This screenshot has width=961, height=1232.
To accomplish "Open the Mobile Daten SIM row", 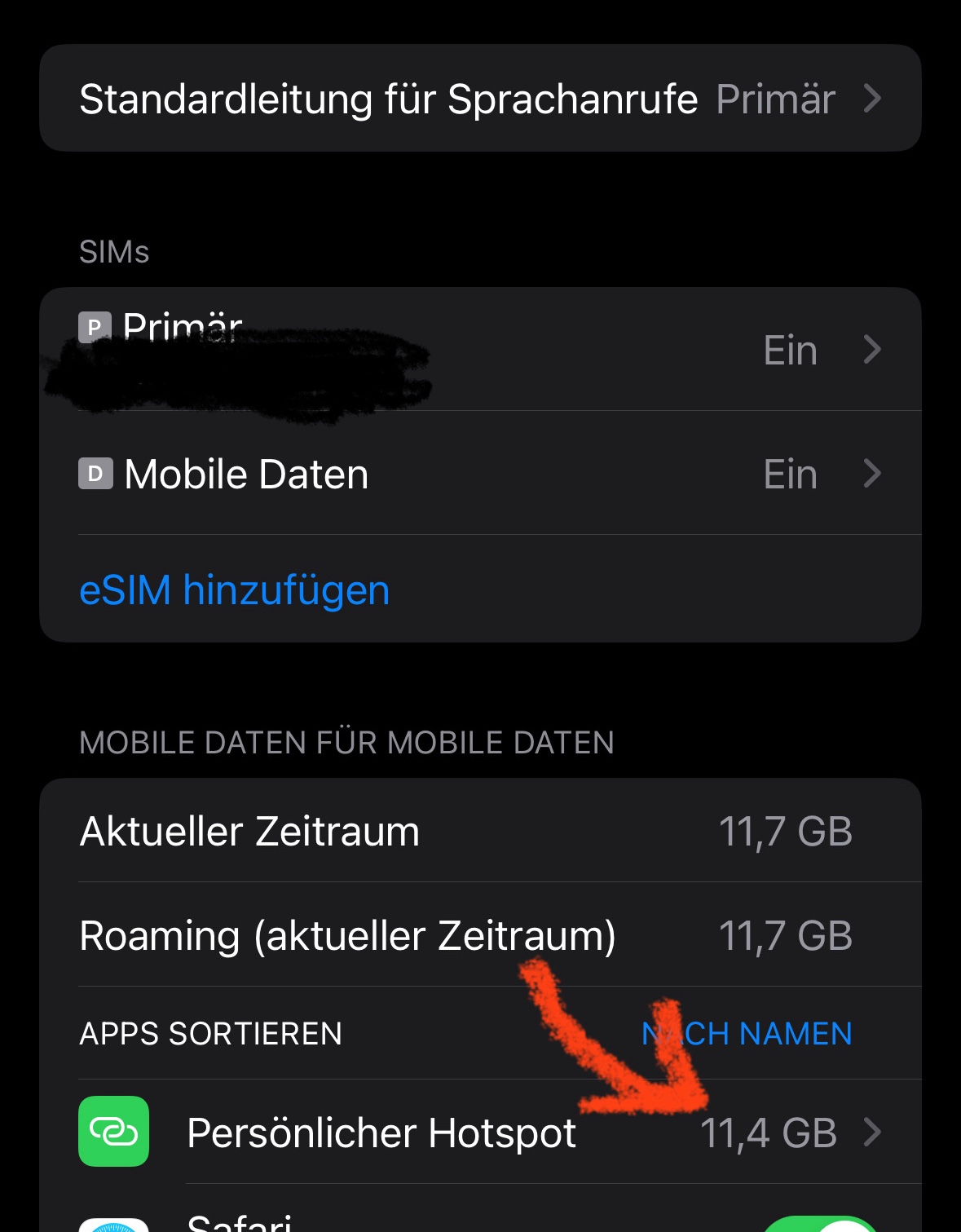I will [479, 474].
